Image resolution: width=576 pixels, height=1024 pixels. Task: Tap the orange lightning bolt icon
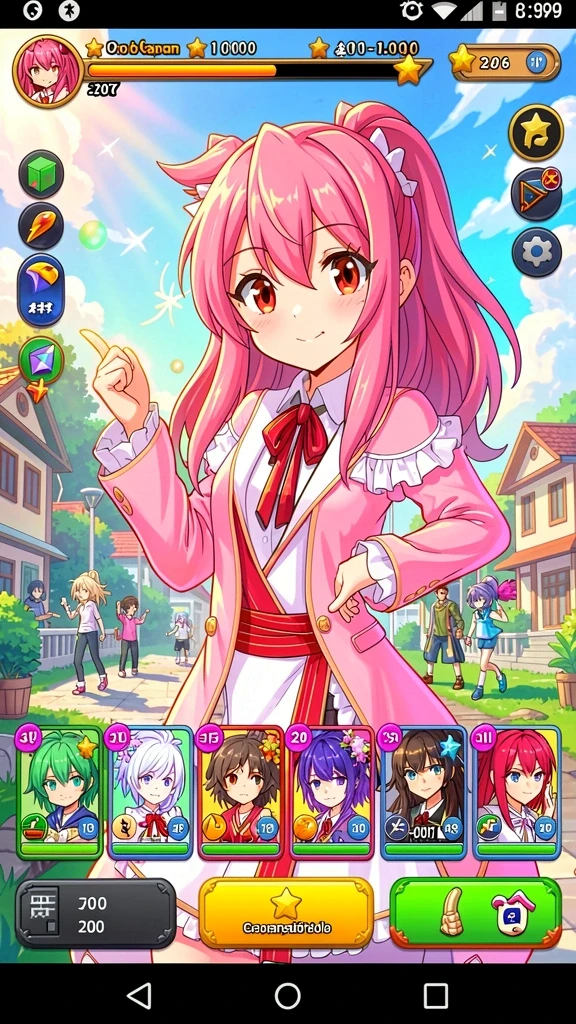[x=41, y=226]
